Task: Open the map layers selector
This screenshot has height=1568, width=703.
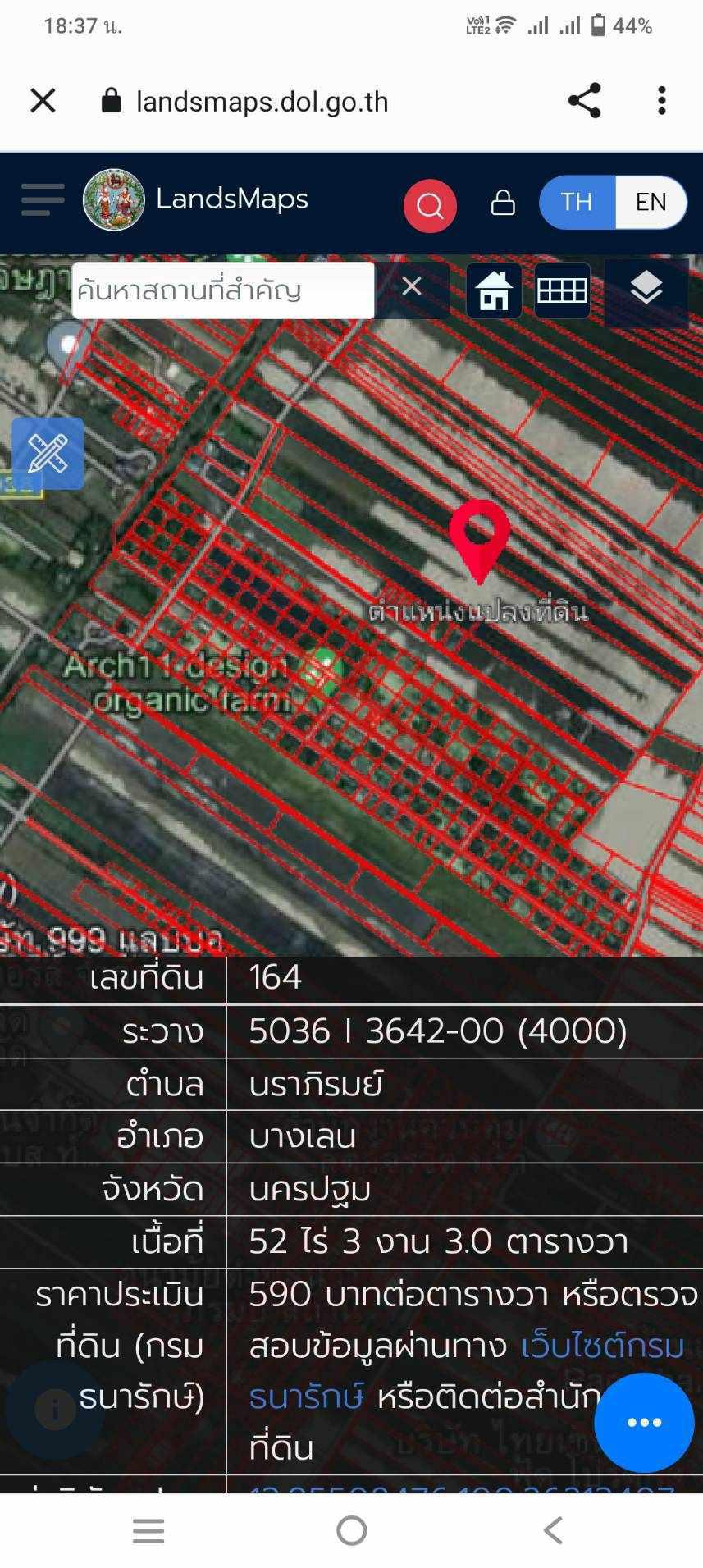Action: (x=646, y=289)
